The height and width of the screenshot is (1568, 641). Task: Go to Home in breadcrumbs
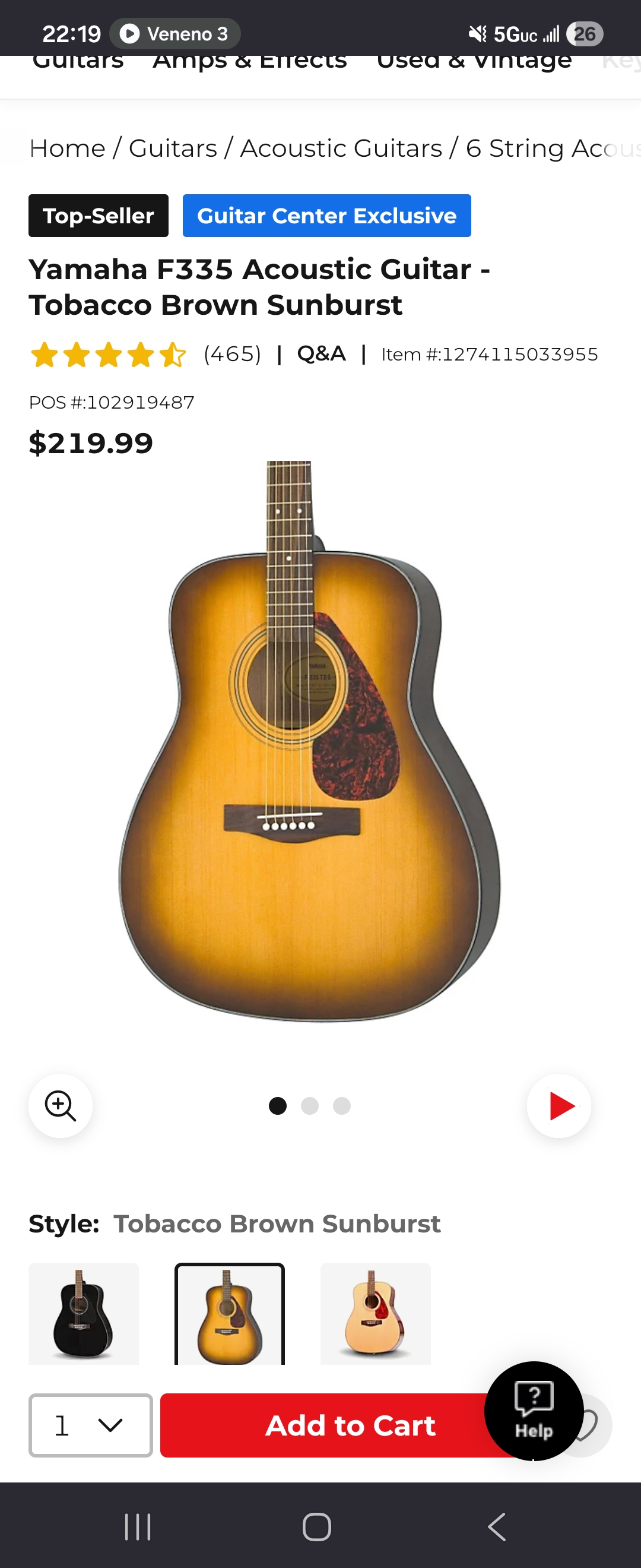67,148
